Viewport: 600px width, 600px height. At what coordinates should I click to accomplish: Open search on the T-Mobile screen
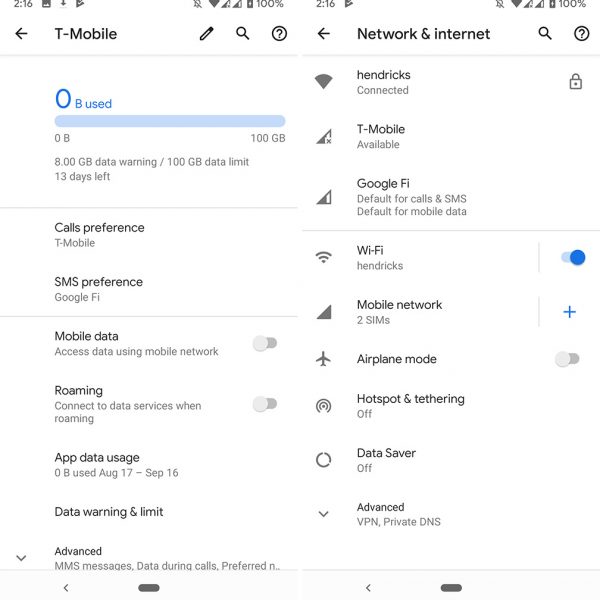click(x=243, y=33)
